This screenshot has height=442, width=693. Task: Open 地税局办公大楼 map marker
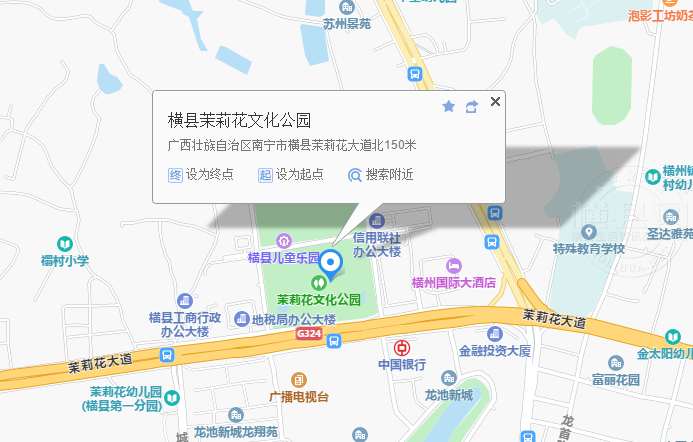241,319
